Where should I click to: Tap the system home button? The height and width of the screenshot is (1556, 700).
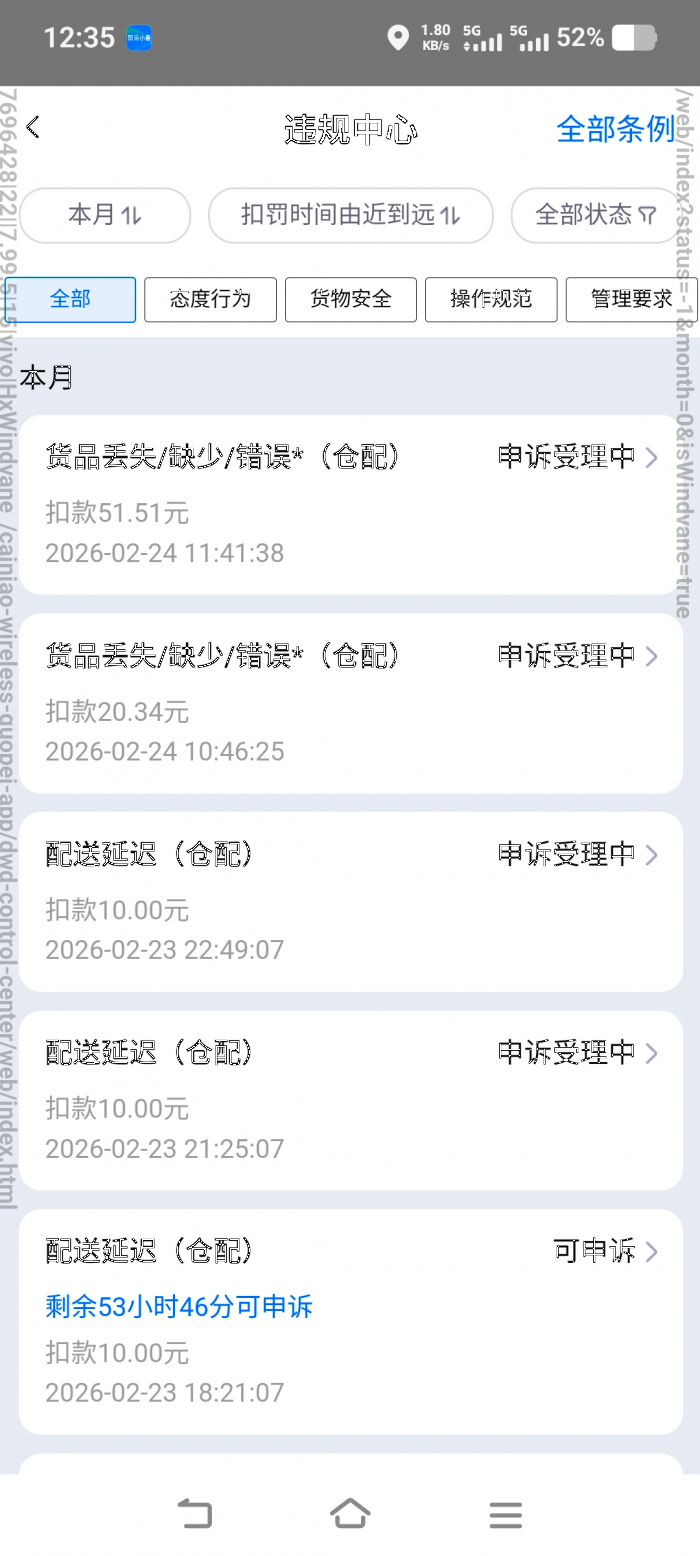click(x=350, y=1514)
